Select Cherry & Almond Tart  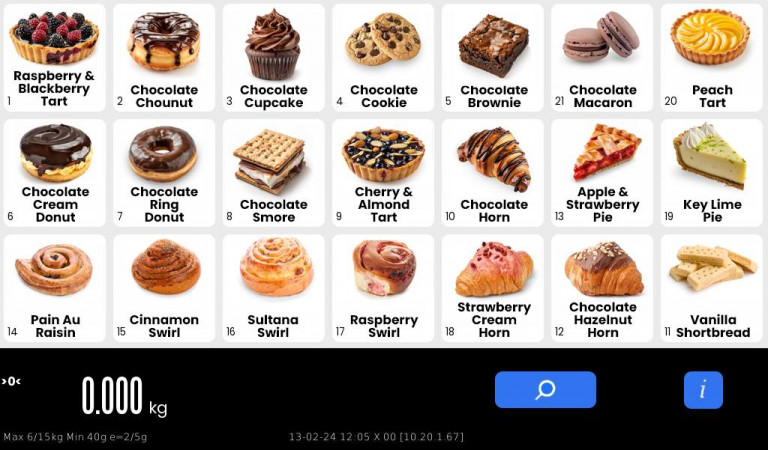(383, 173)
